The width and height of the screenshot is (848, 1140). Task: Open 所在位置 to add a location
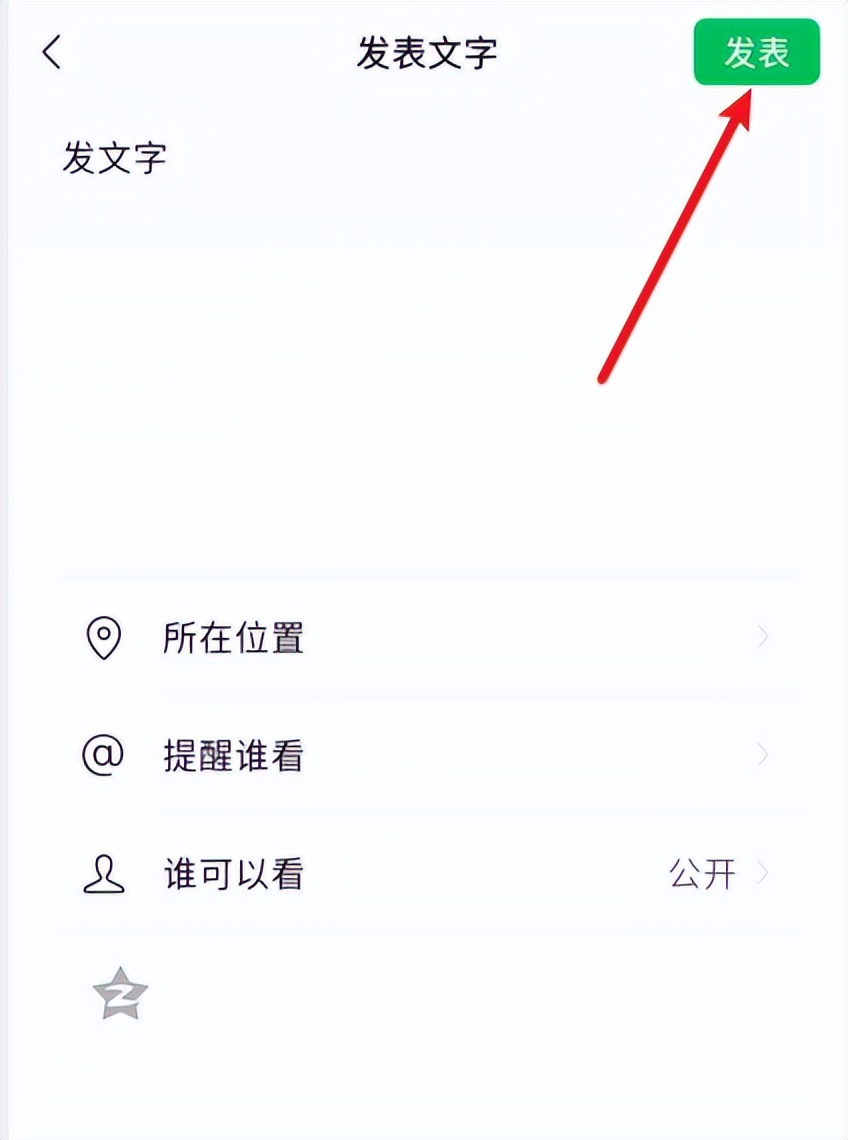pos(235,637)
